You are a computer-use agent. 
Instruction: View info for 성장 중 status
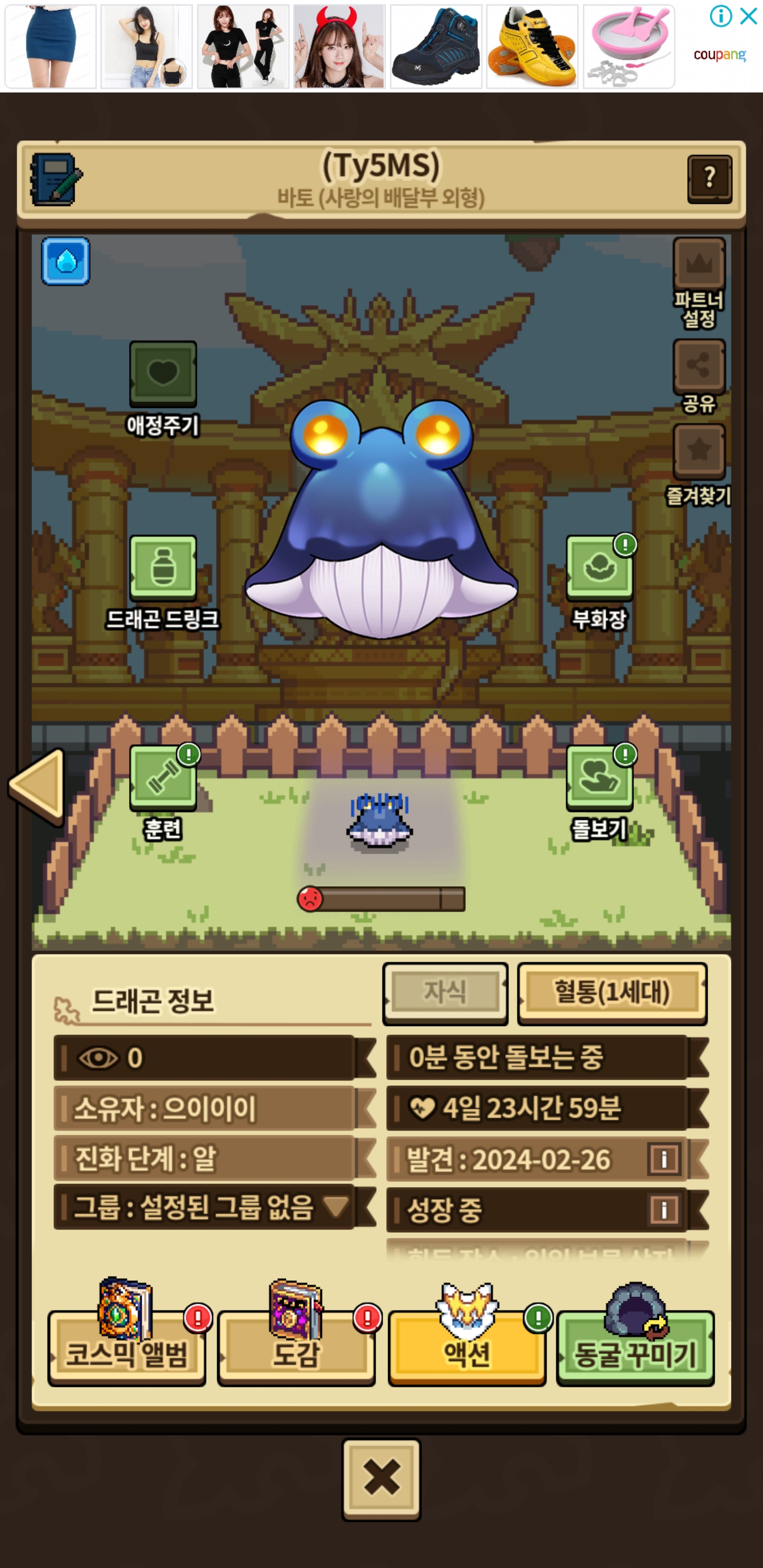tap(664, 1209)
